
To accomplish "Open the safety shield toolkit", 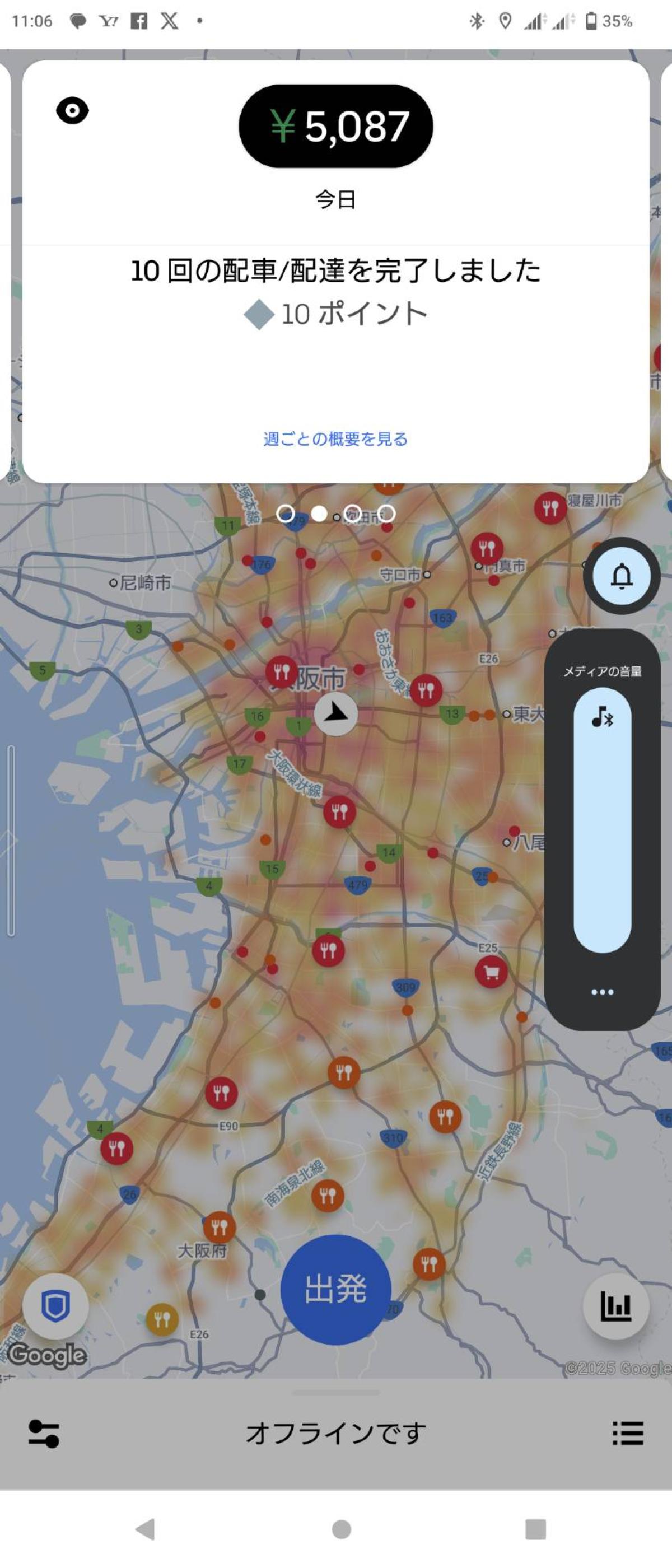I will click(x=55, y=1306).
